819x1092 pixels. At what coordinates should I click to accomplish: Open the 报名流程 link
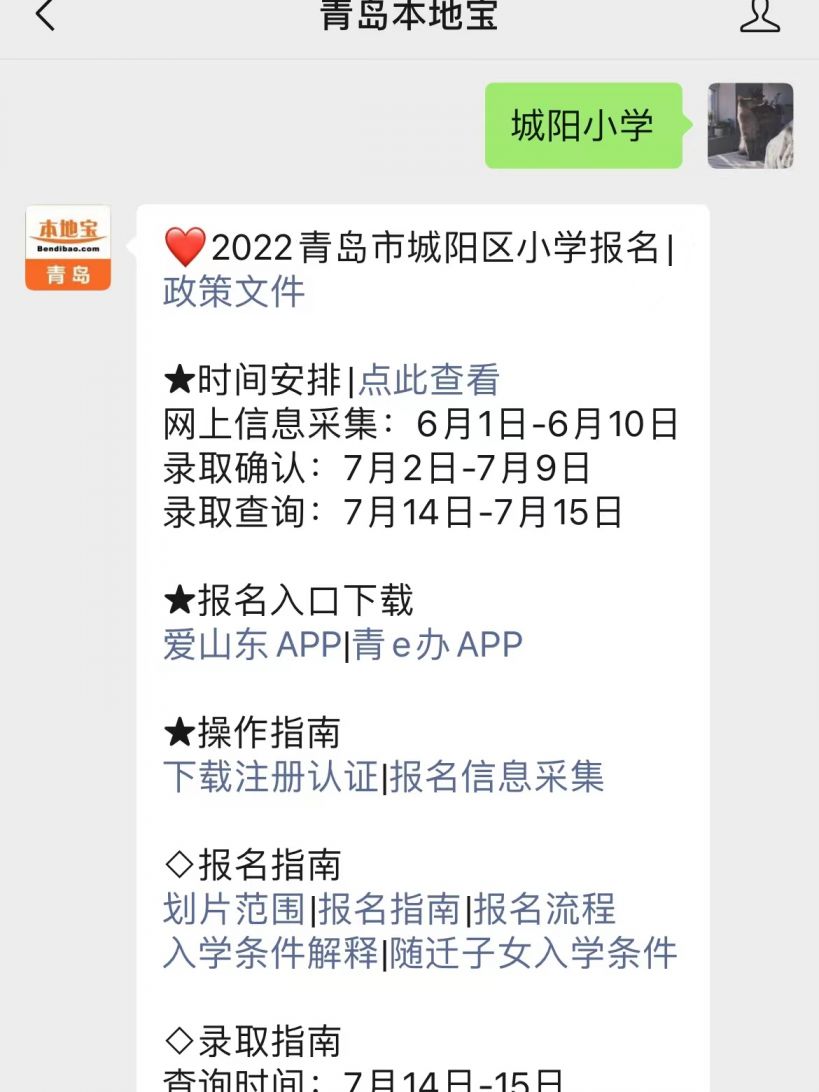(545, 909)
